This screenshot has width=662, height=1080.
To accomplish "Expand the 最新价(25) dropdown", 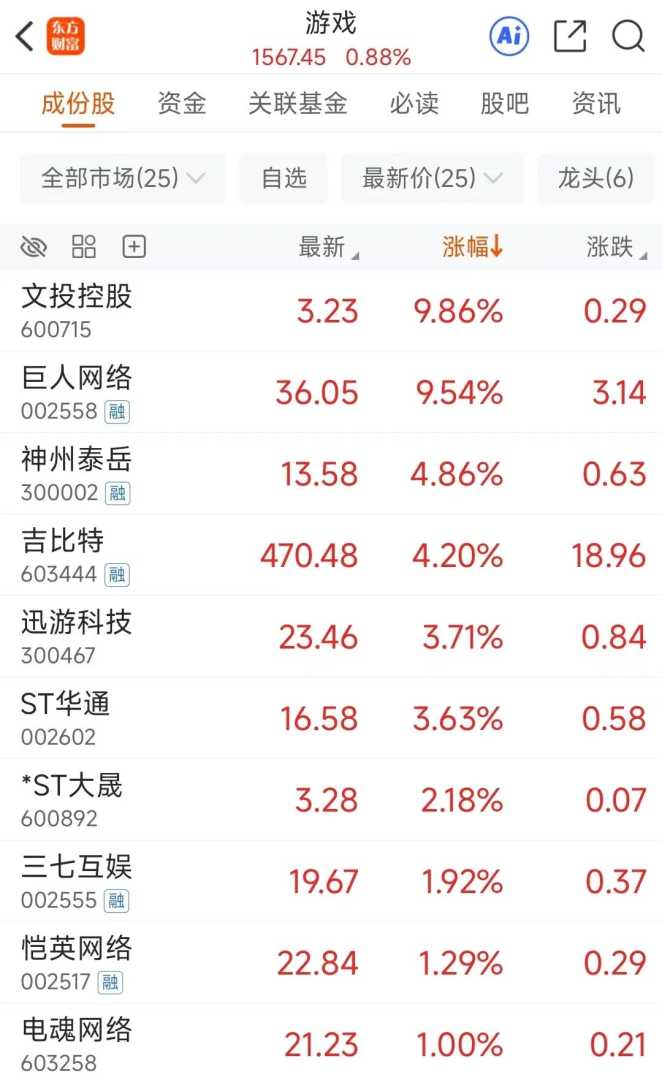I will click(x=432, y=179).
